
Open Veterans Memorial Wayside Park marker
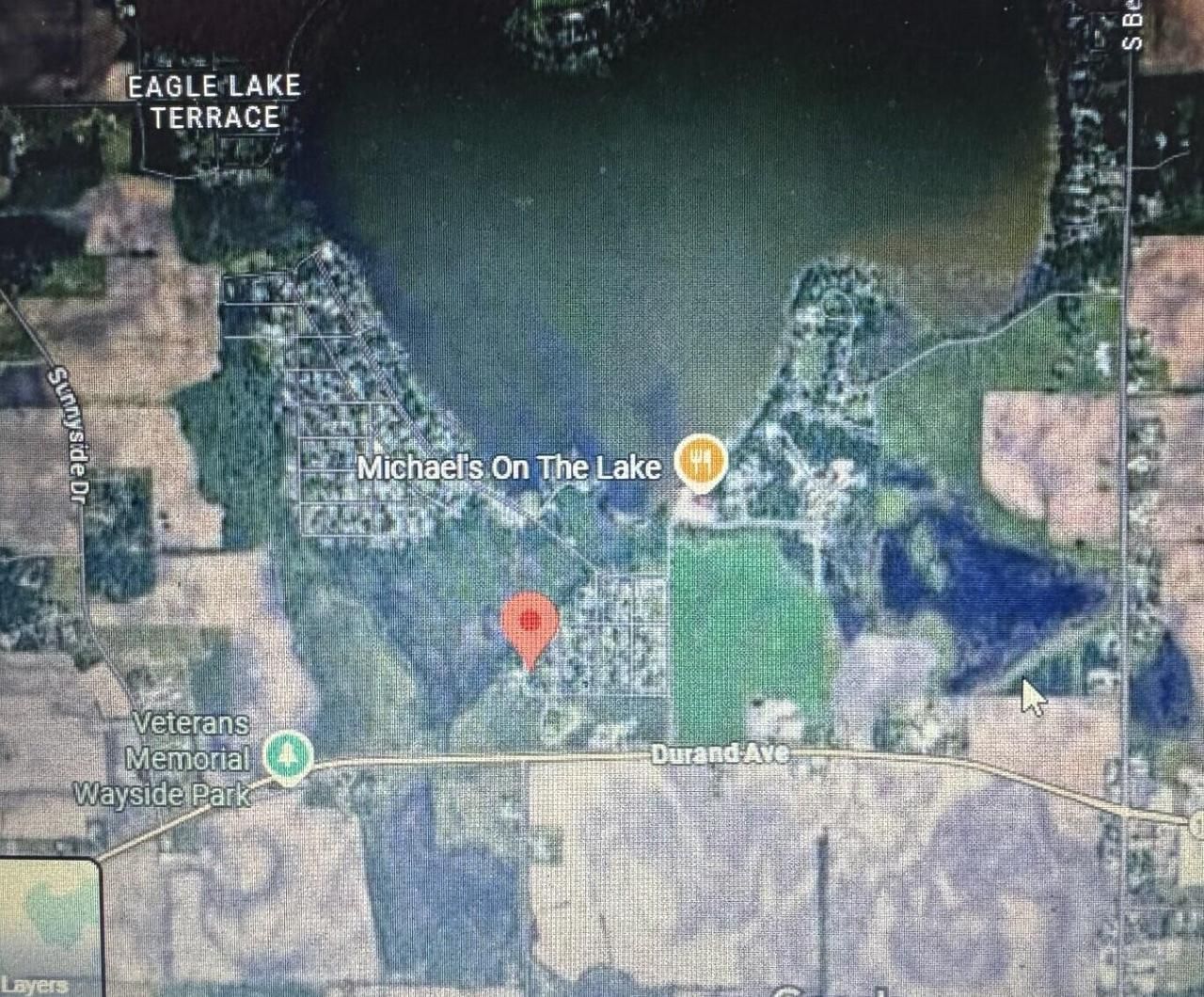(x=287, y=754)
